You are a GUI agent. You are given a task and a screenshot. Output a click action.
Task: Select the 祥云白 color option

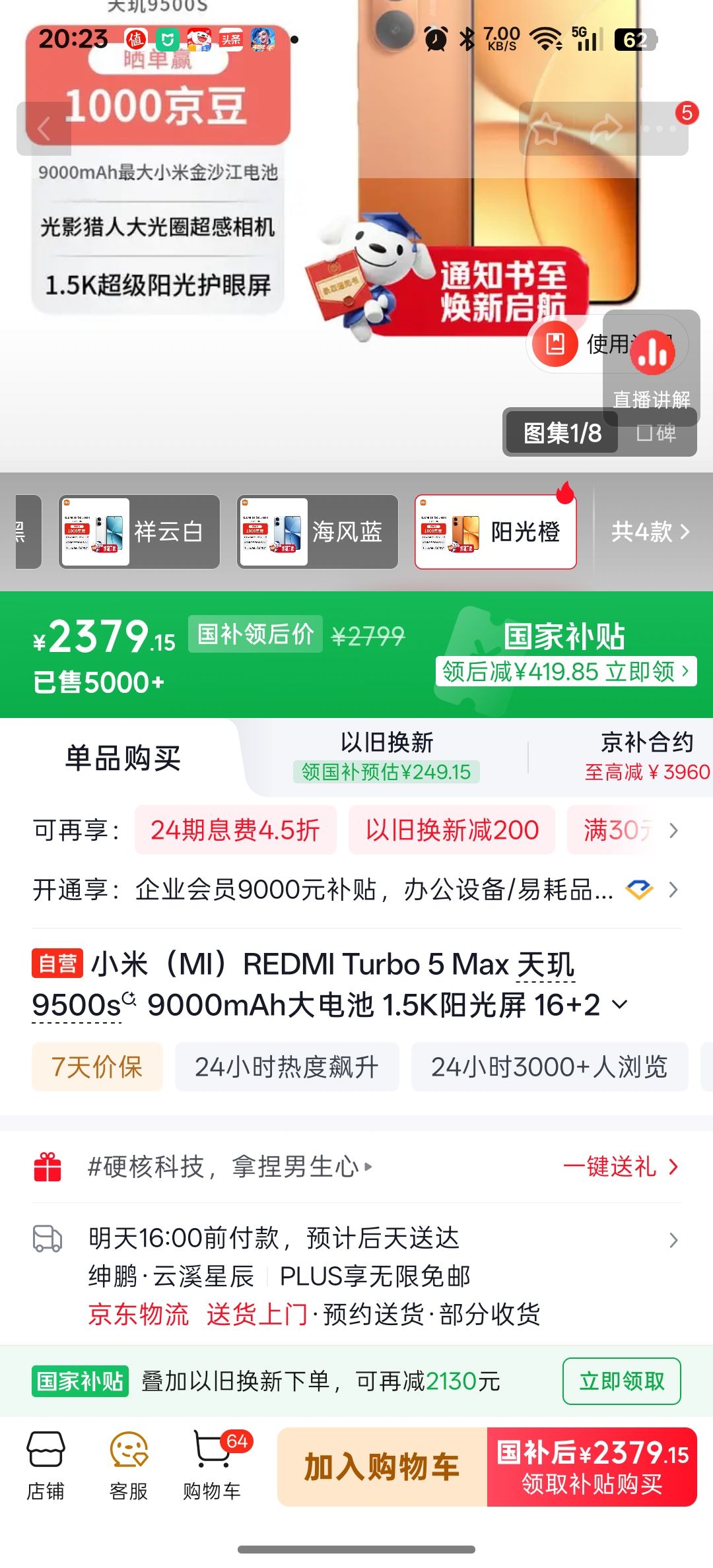(139, 531)
